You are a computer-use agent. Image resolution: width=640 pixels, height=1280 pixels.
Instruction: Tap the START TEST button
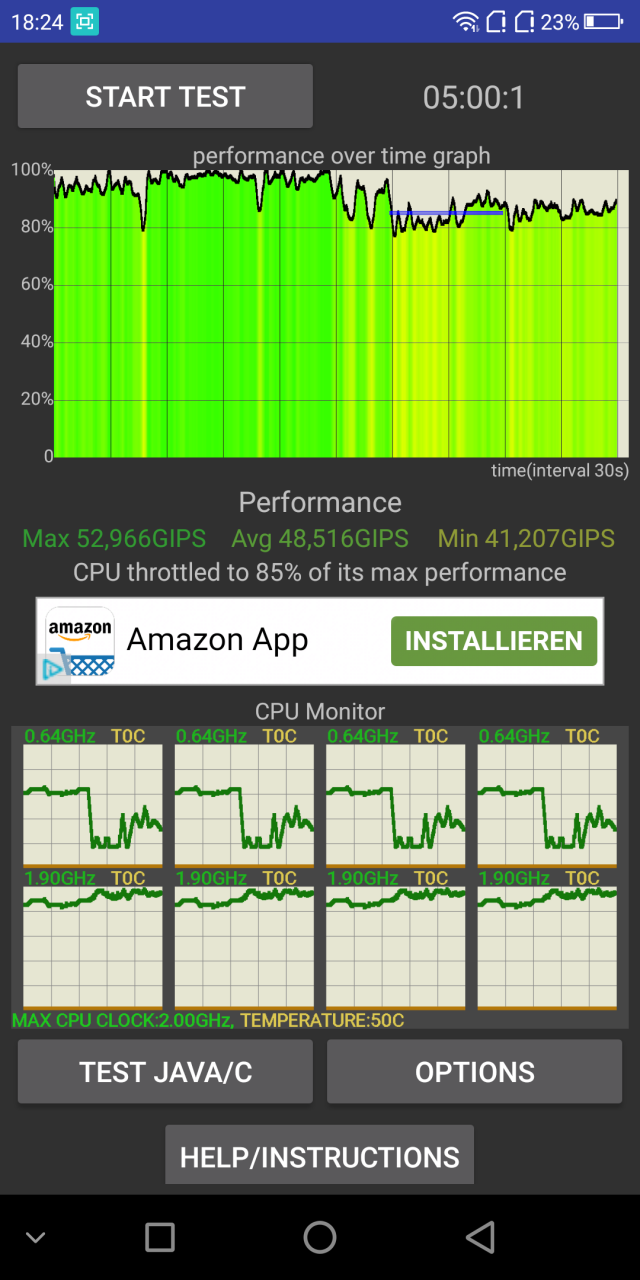[165, 96]
